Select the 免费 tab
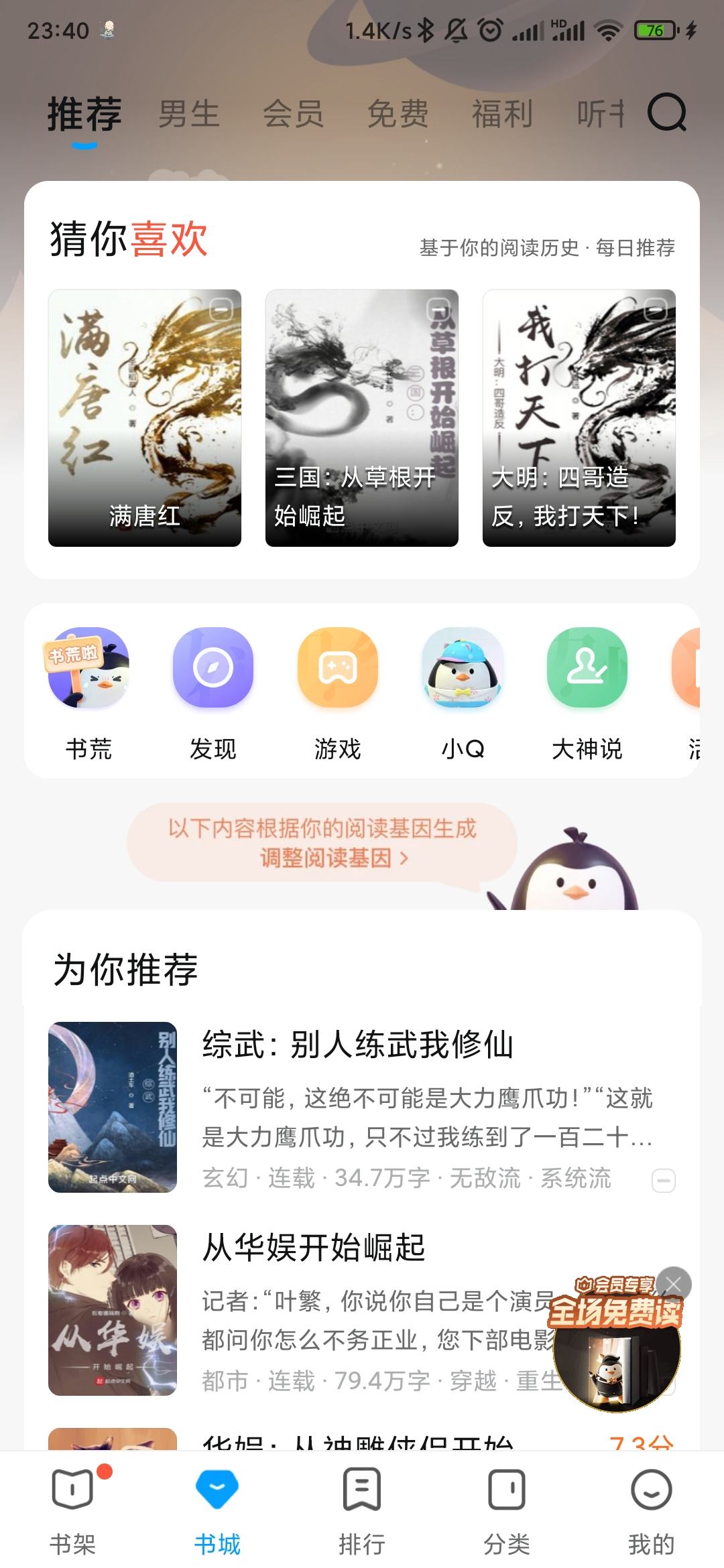 [398, 114]
